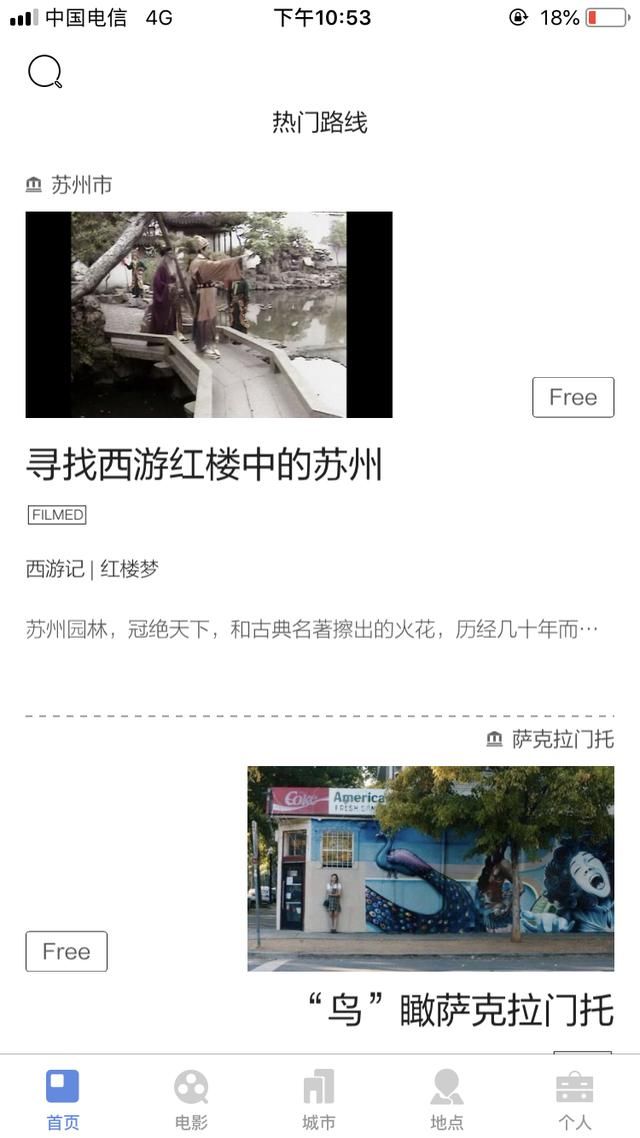
Task: Open route 寻找西游红楼中的苏州
Action: point(204,465)
